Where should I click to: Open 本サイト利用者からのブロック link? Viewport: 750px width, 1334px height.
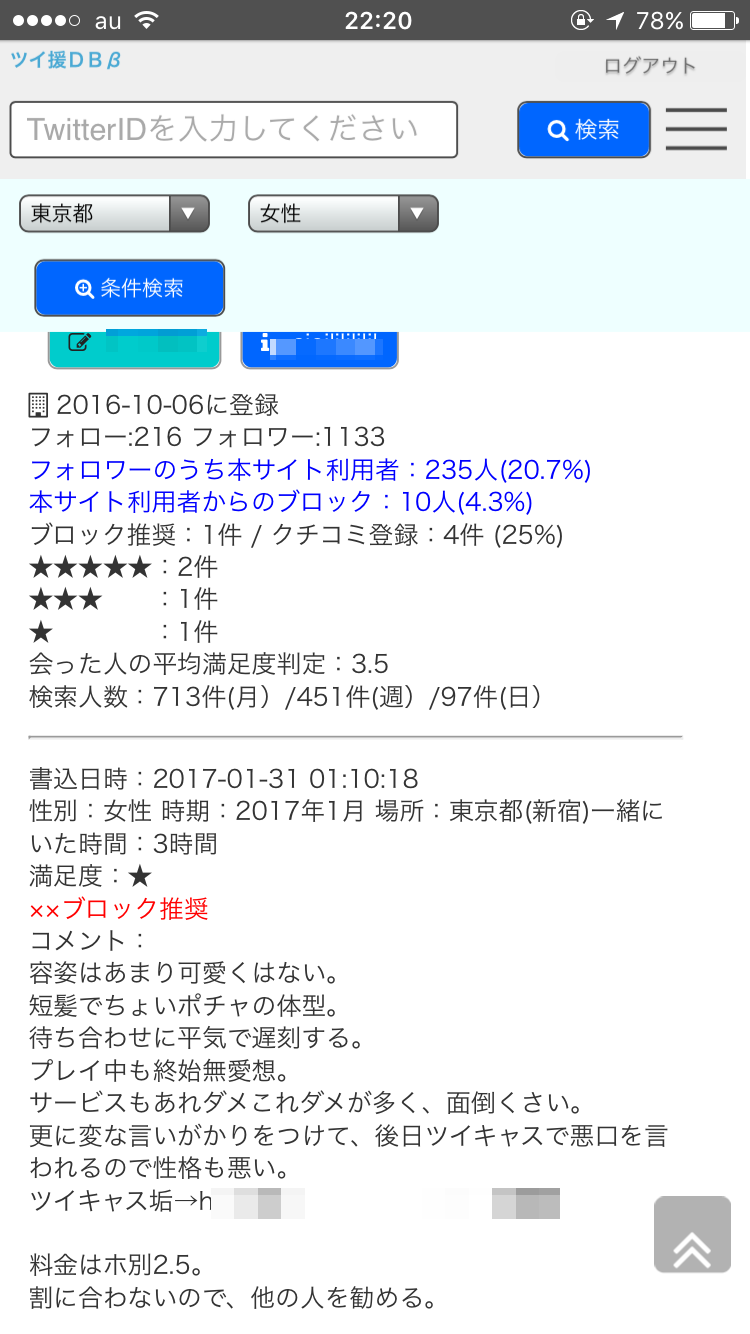[x=281, y=502]
